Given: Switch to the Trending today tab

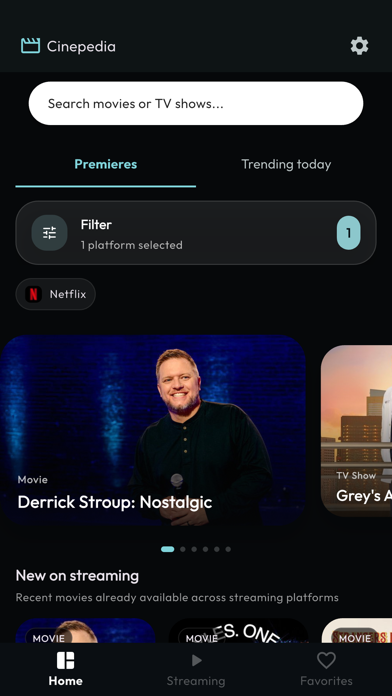Looking at the screenshot, I should pos(286,164).
